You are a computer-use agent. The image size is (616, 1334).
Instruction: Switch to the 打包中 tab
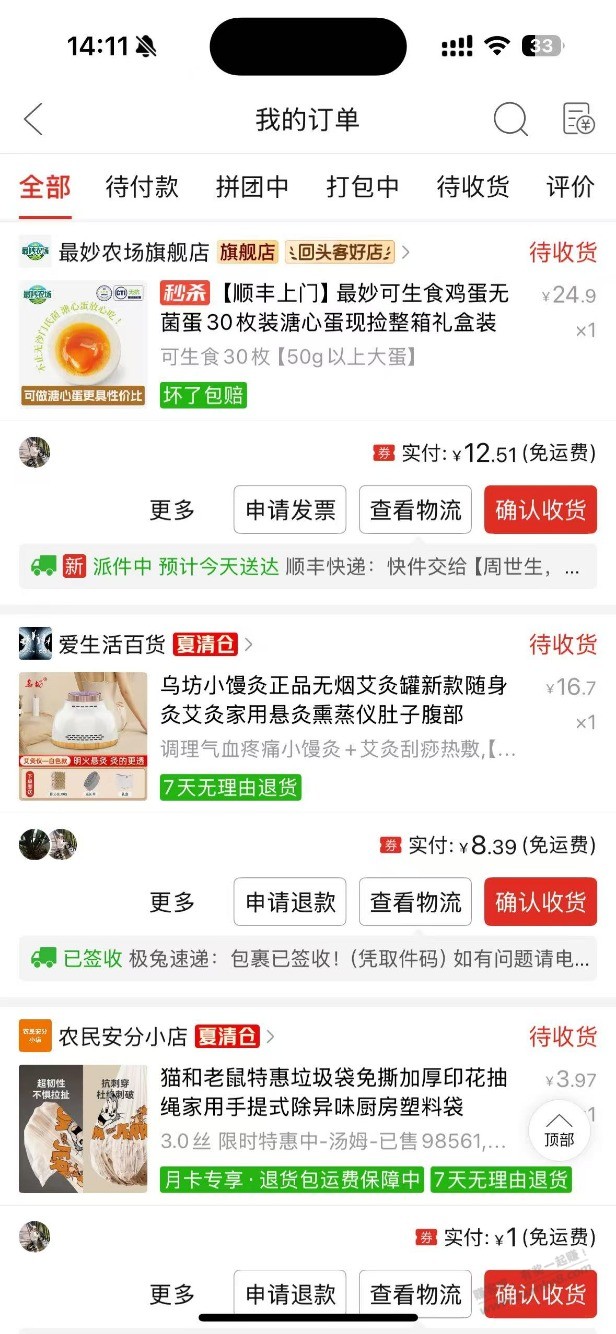click(362, 186)
